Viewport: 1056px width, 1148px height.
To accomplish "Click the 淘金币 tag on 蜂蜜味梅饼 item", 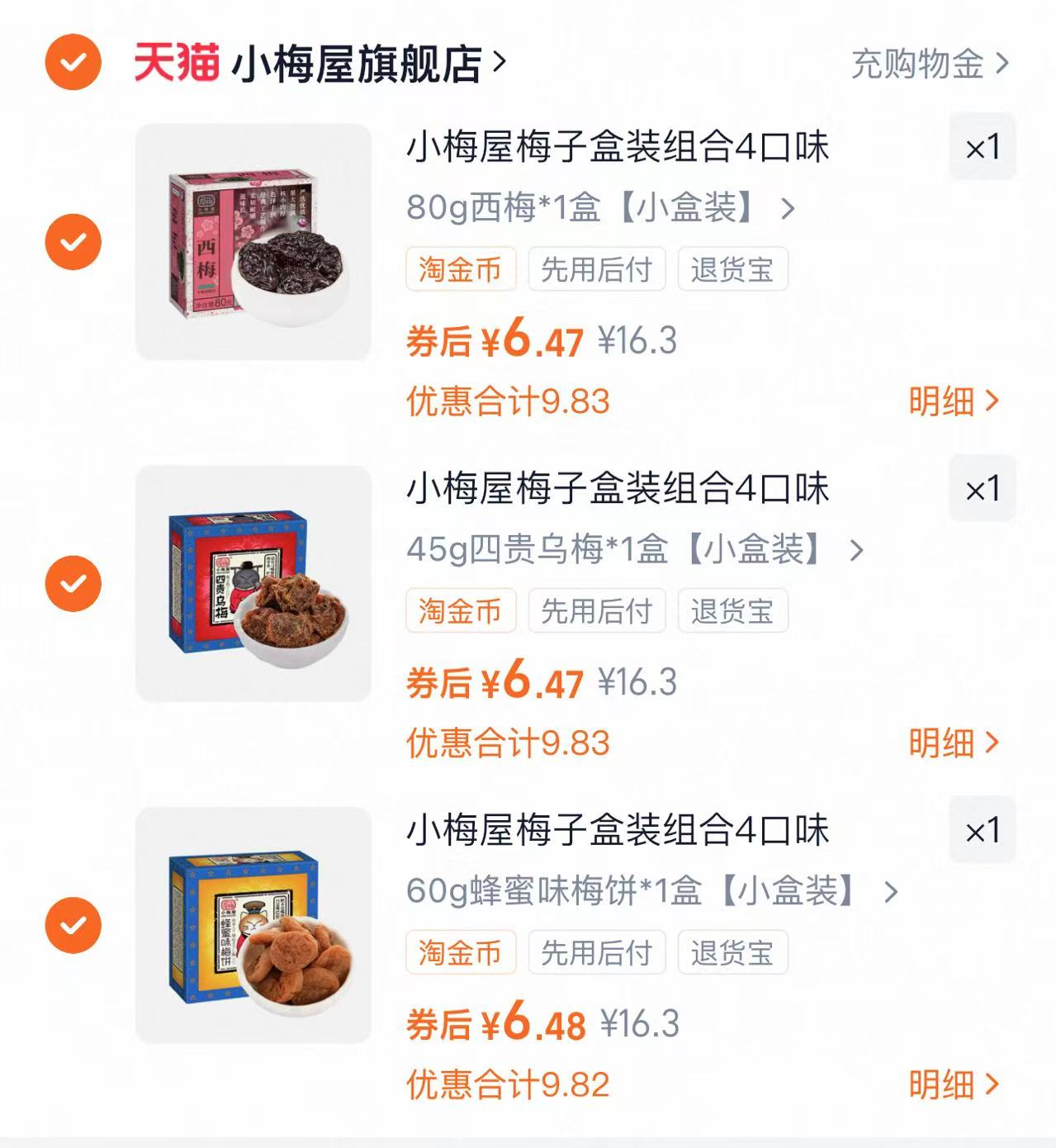I will pyautogui.click(x=460, y=952).
